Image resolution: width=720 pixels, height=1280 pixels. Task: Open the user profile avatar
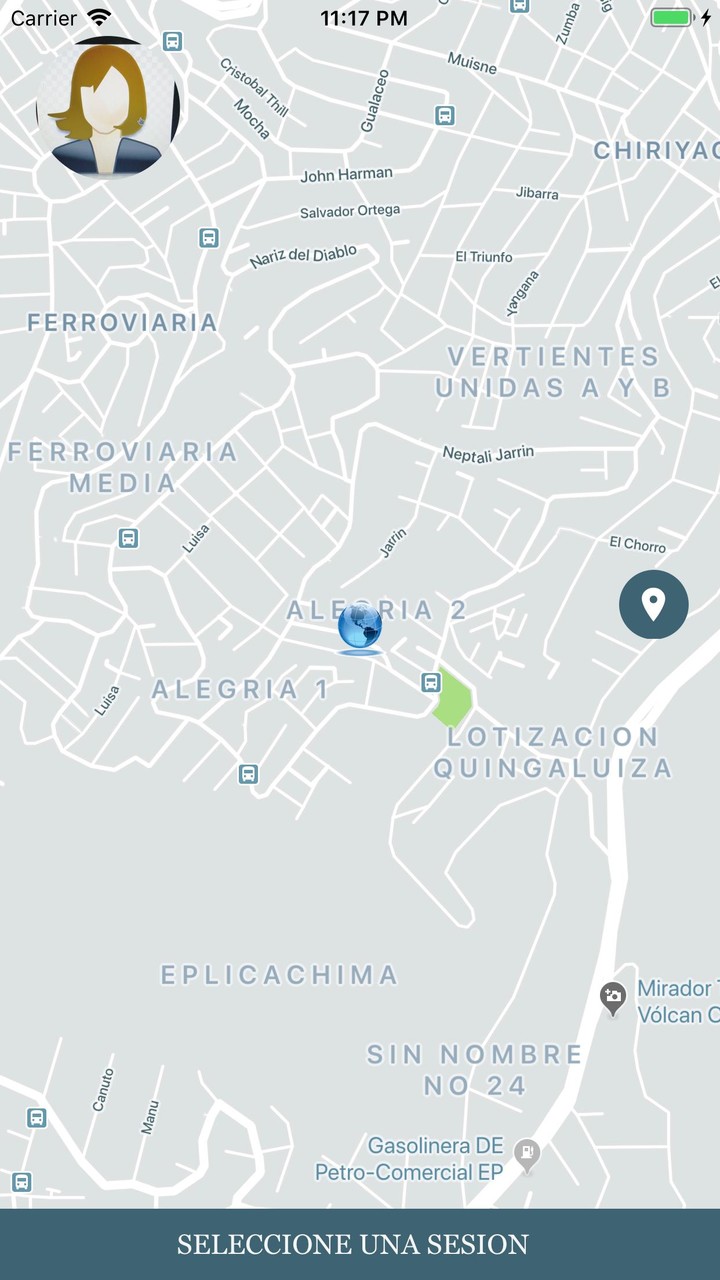coord(108,108)
